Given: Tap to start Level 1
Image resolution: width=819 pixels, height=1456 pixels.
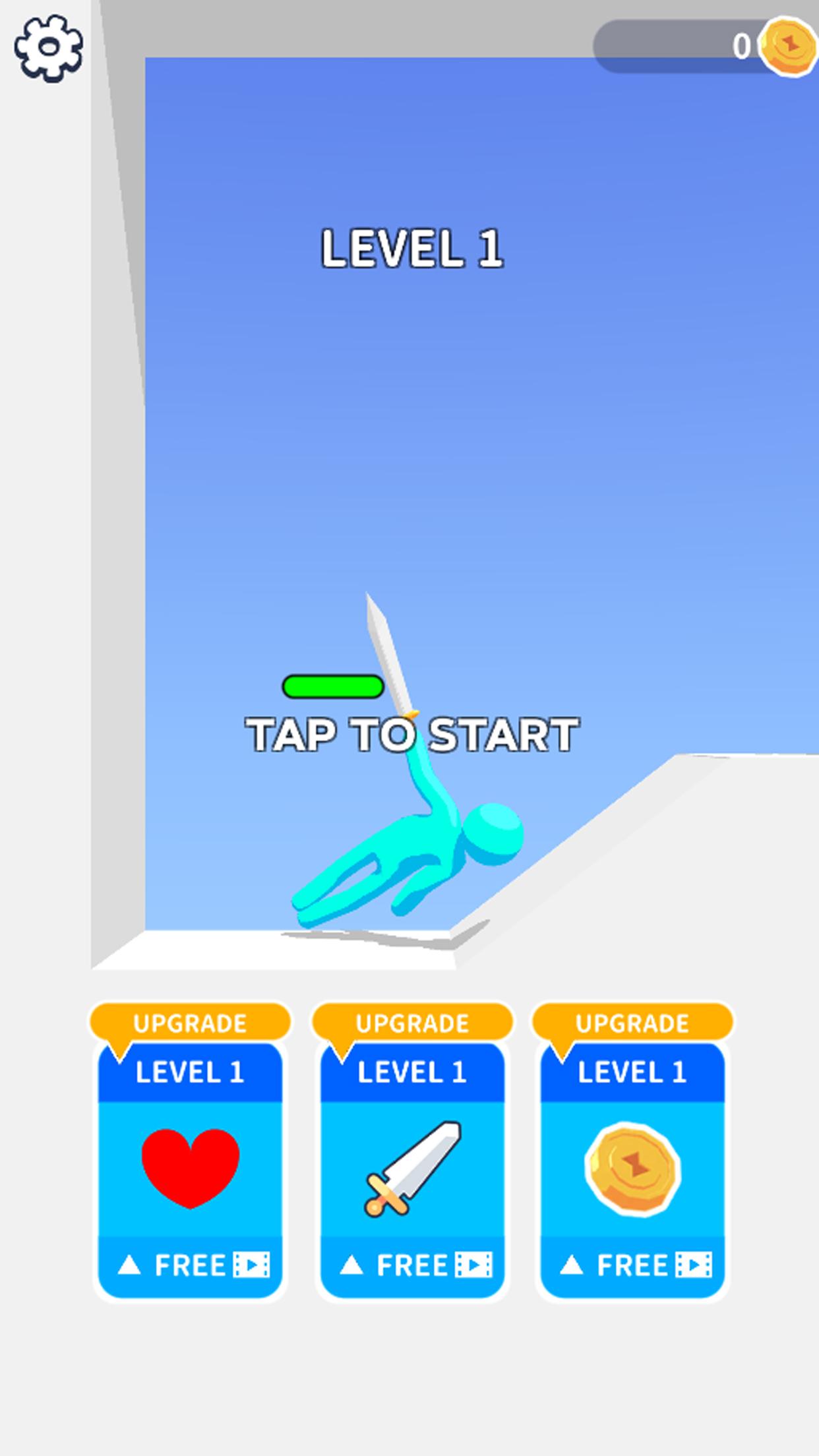Looking at the screenshot, I should point(412,735).
